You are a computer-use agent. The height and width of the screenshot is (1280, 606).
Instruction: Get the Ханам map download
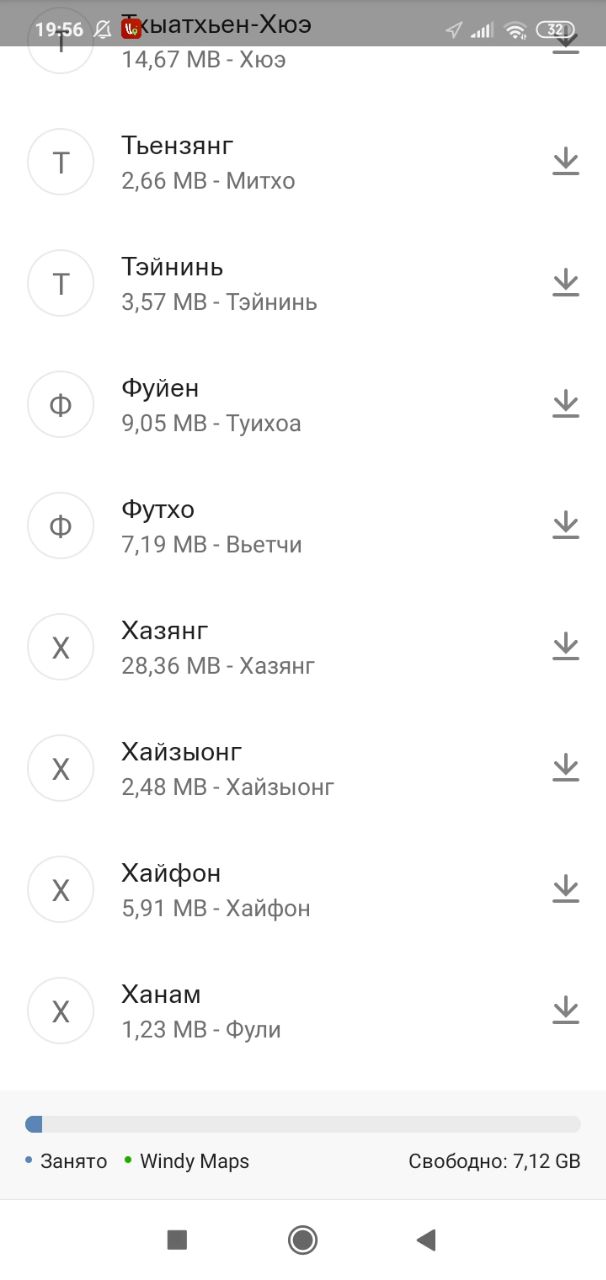coord(565,1010)
